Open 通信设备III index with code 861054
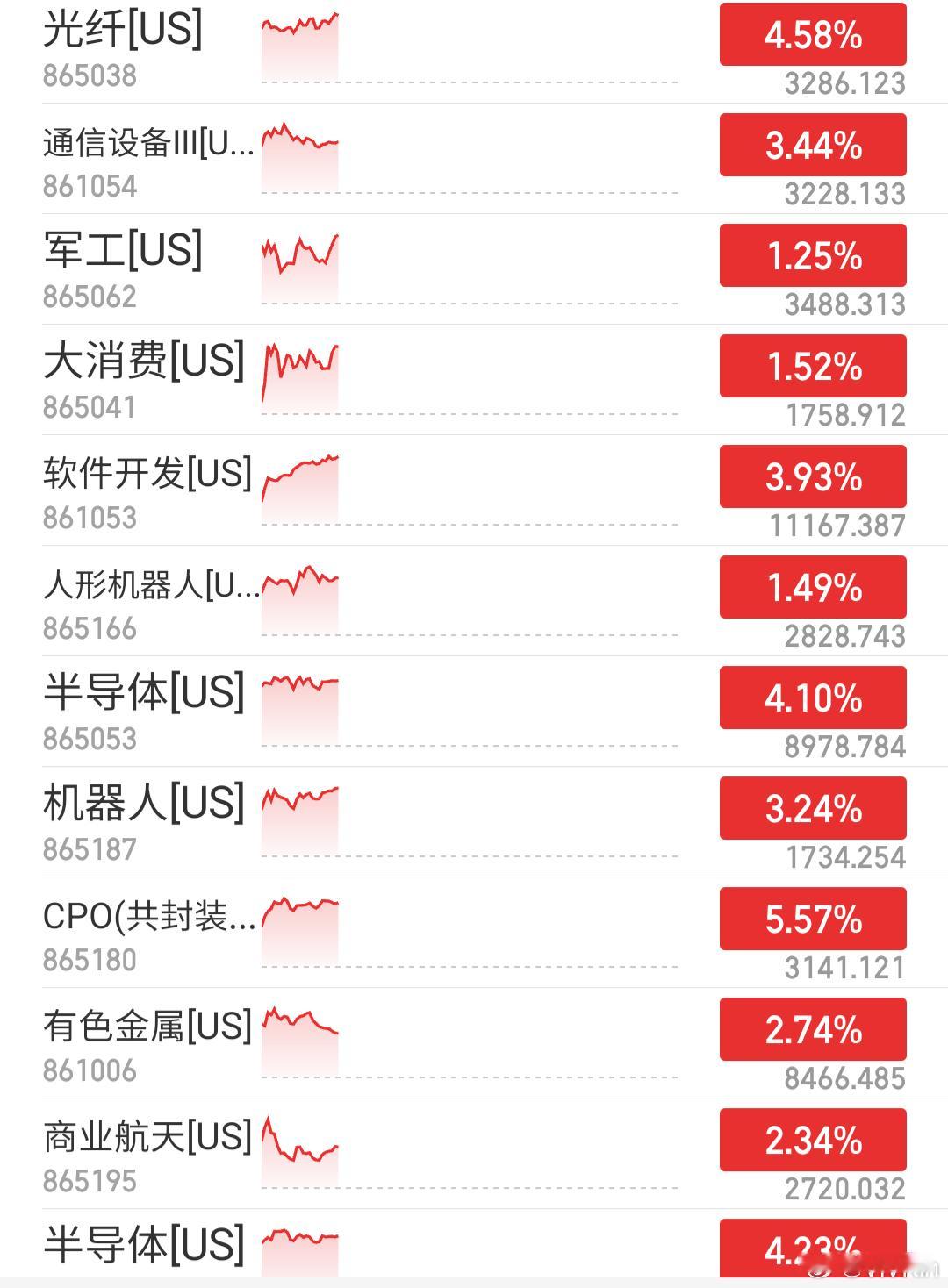The image size is (948, 1288). [474, 159]
